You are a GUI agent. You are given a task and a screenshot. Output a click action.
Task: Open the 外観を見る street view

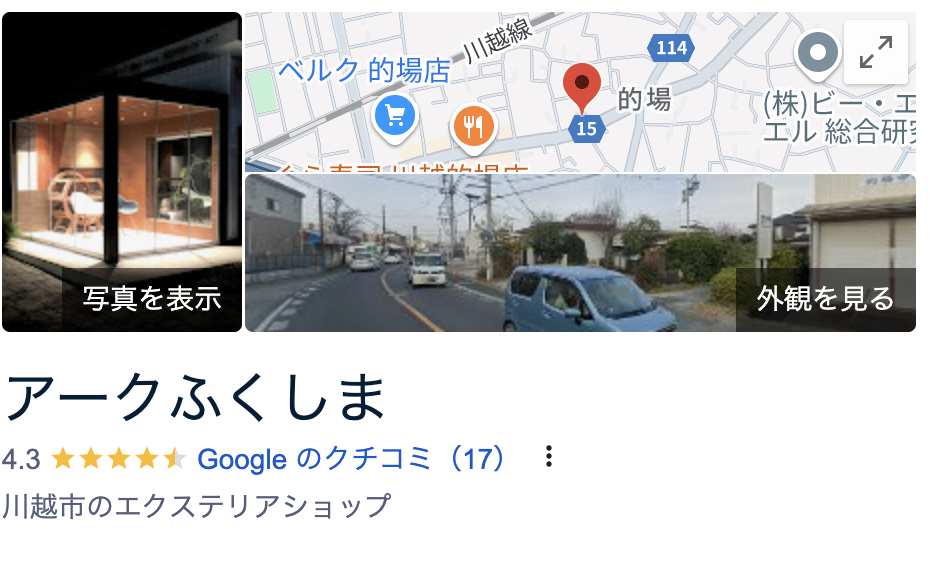coord(580,254)
